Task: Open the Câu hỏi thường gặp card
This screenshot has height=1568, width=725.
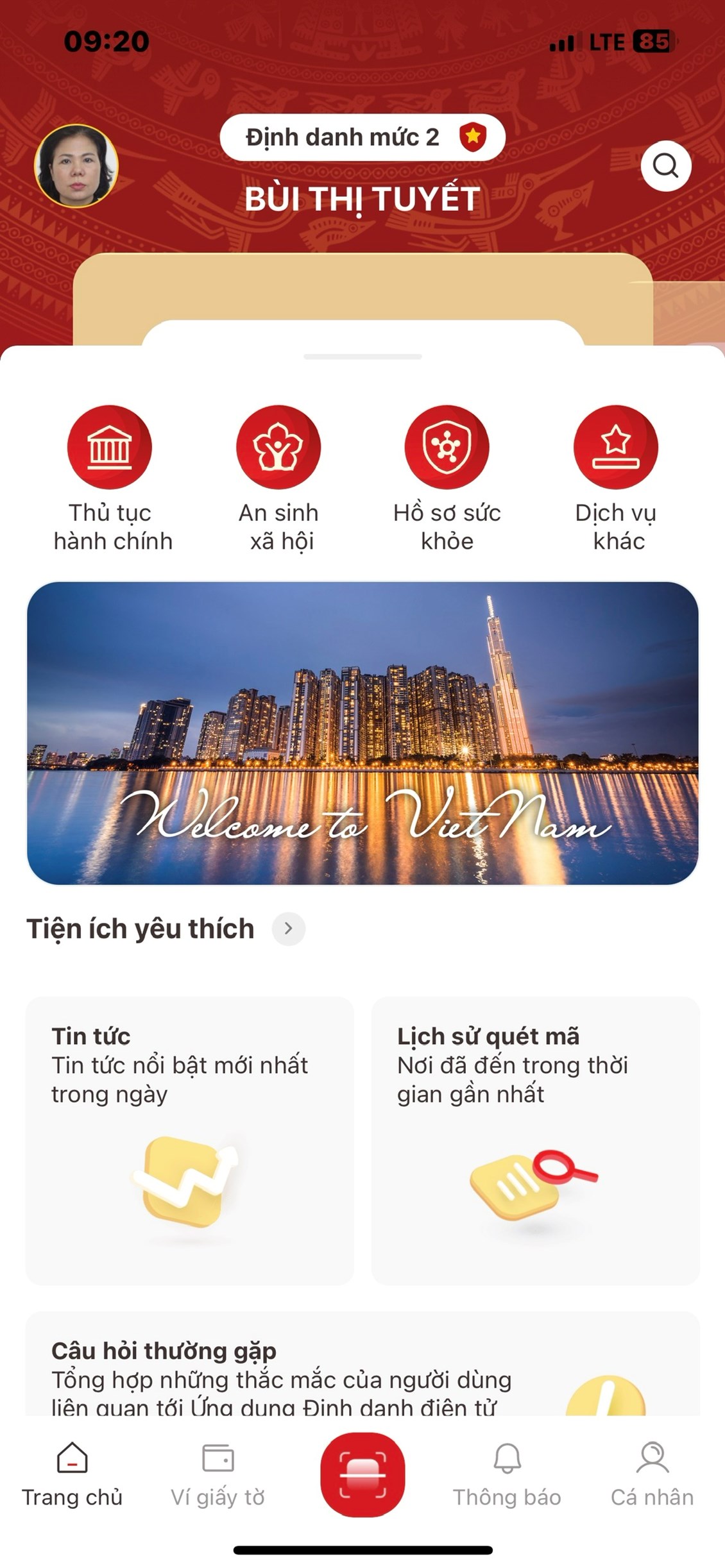Action: point(362,1366)
